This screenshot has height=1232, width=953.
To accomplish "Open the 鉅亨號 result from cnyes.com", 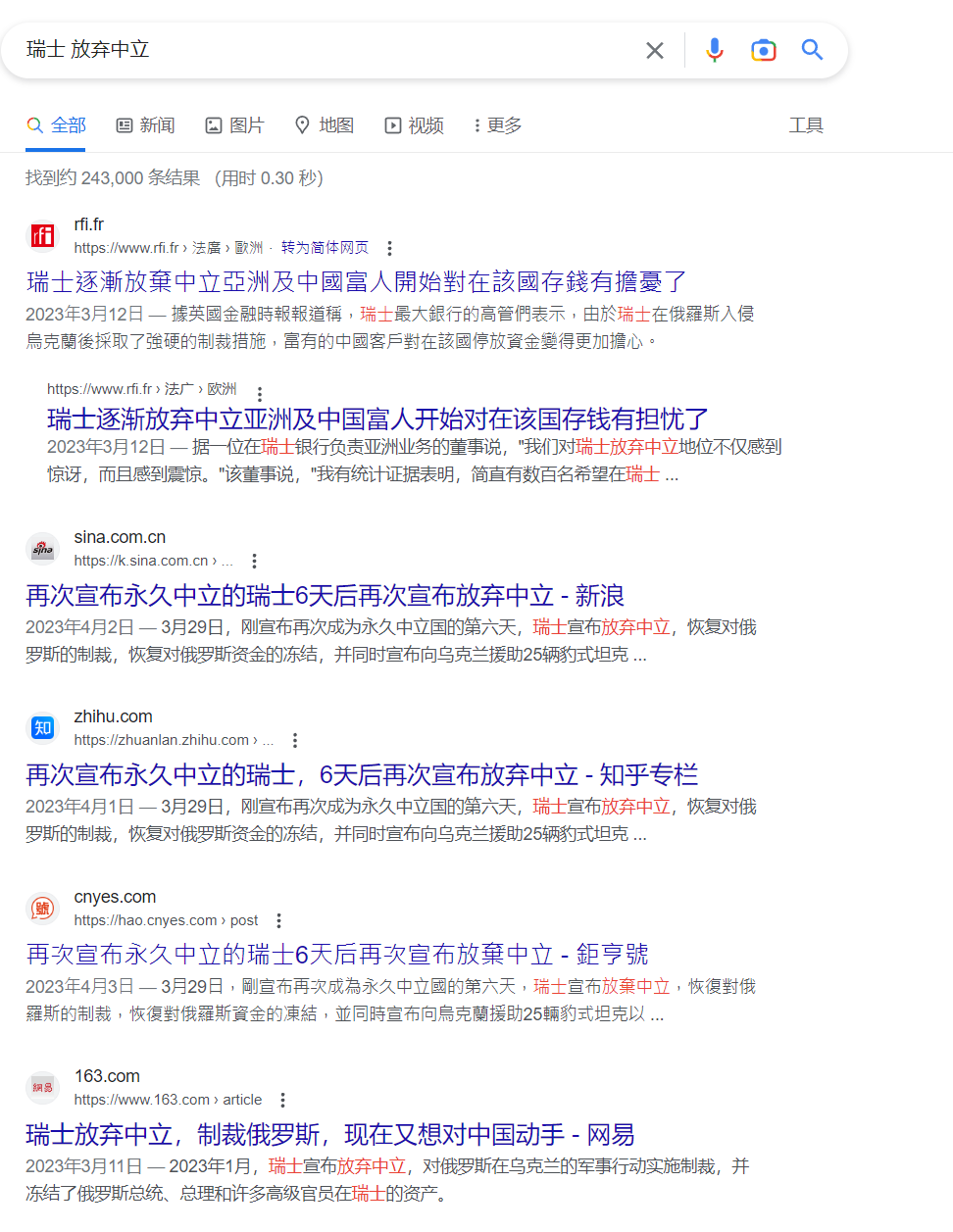I will click(337, 955).
